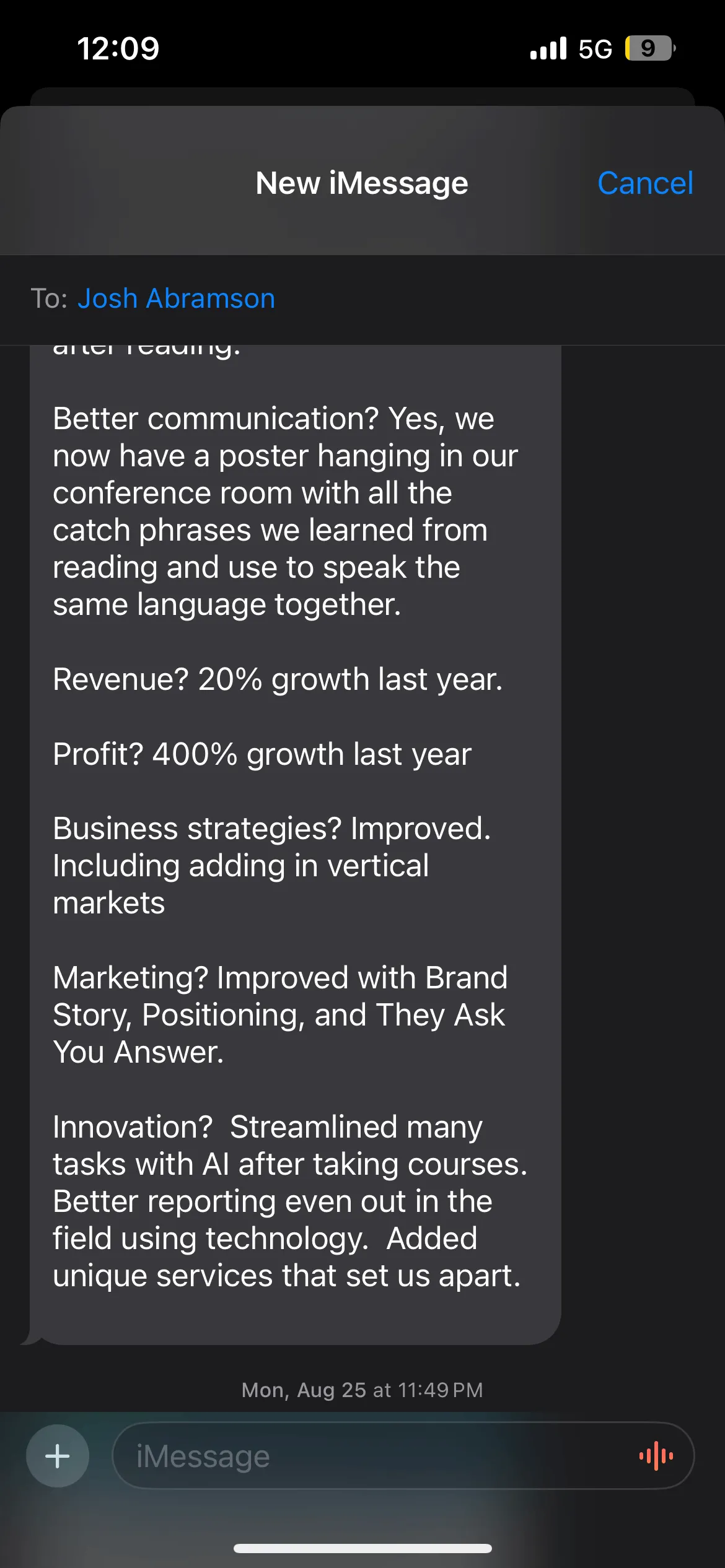Image resolution: width=725 pixels, height=1568 pixels.
Task: Select the Josh Abramson recipient
Action: pyautogui.click(x=176, y=298)
